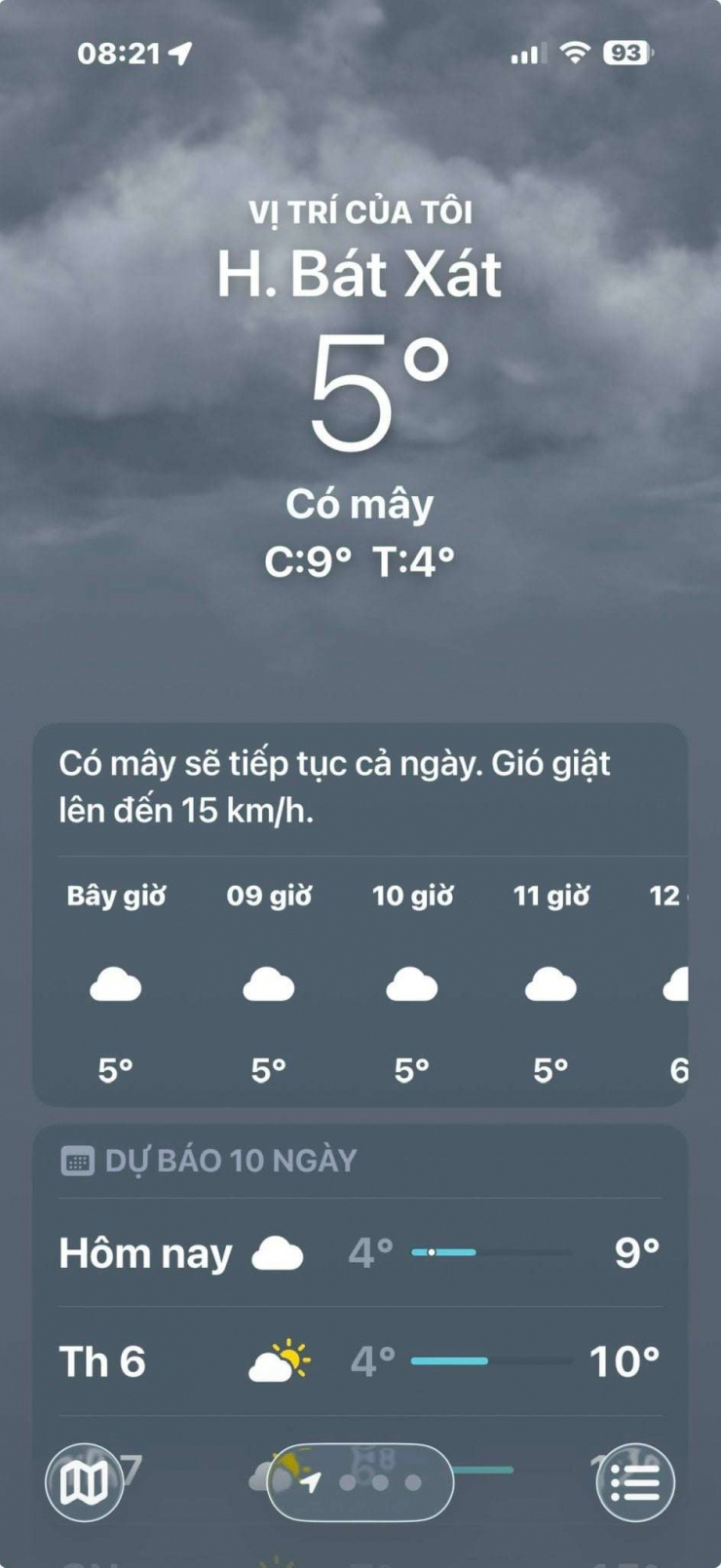Tap the partly sunny icon in the Th 6 row
721x1568 pixels.
pos(281,1360)
